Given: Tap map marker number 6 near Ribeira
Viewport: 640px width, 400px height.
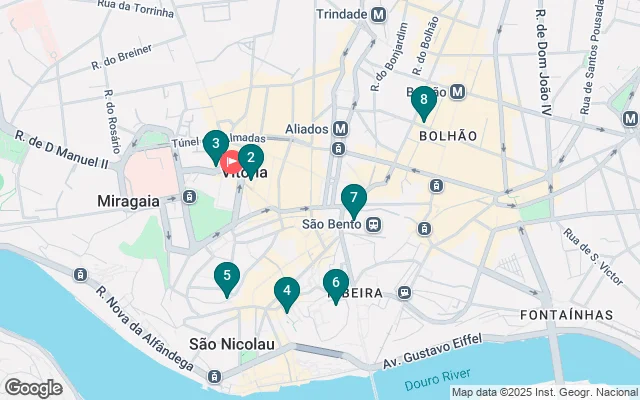Looking at the screenshot, I should pos(336,284).
